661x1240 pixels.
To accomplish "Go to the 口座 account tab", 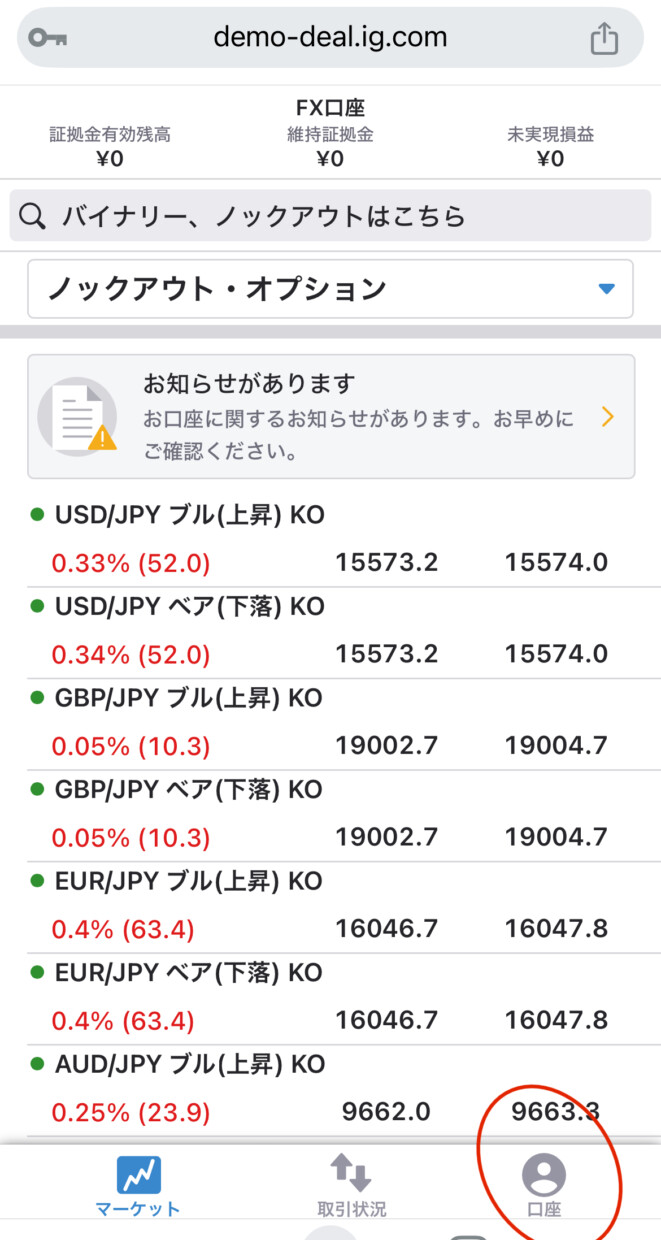I will pyautogui.click(x=544, y=1186).
